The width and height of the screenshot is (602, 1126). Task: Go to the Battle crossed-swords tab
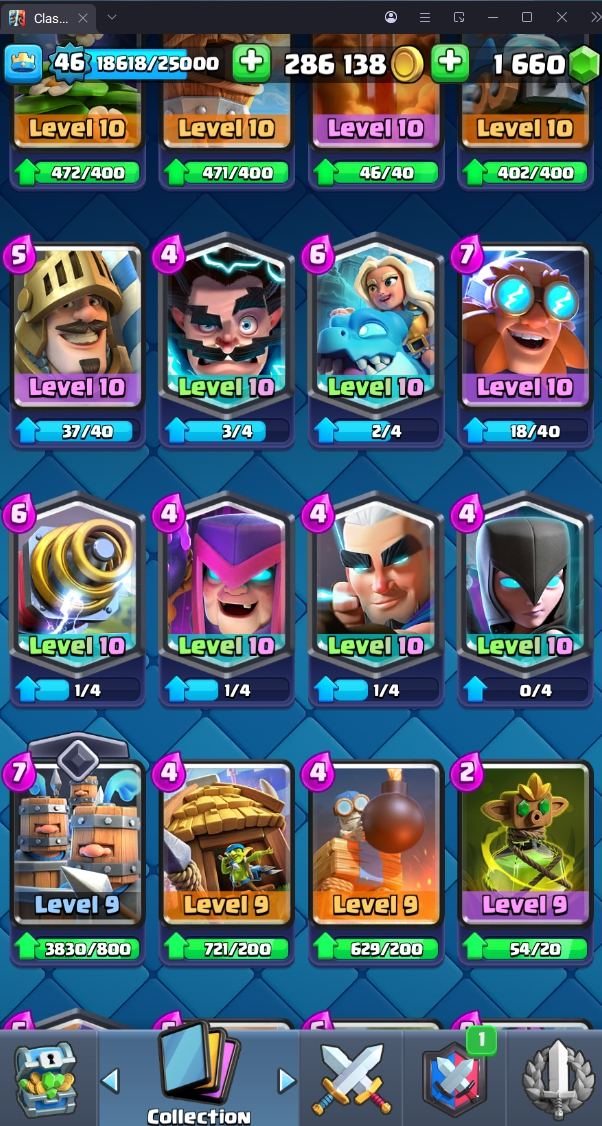tap(349, 1078)
